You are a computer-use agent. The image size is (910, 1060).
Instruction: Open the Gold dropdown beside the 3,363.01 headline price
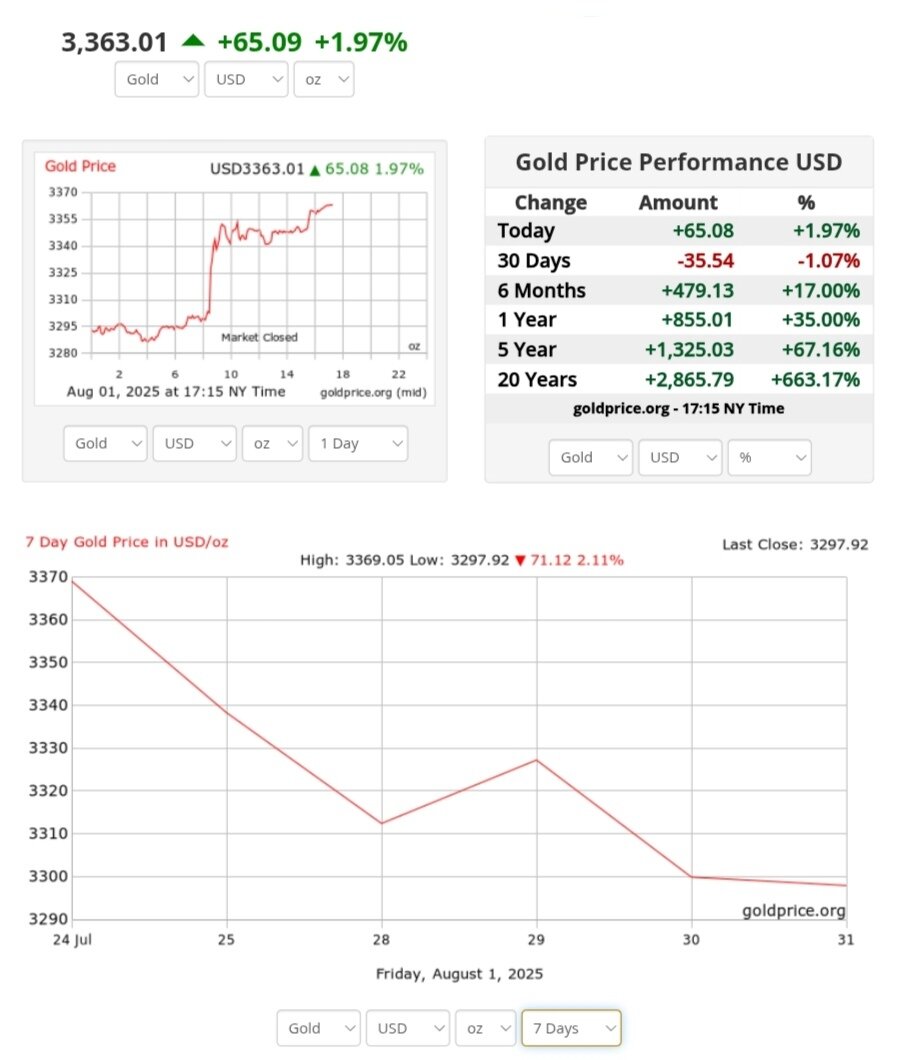point(157,80)
